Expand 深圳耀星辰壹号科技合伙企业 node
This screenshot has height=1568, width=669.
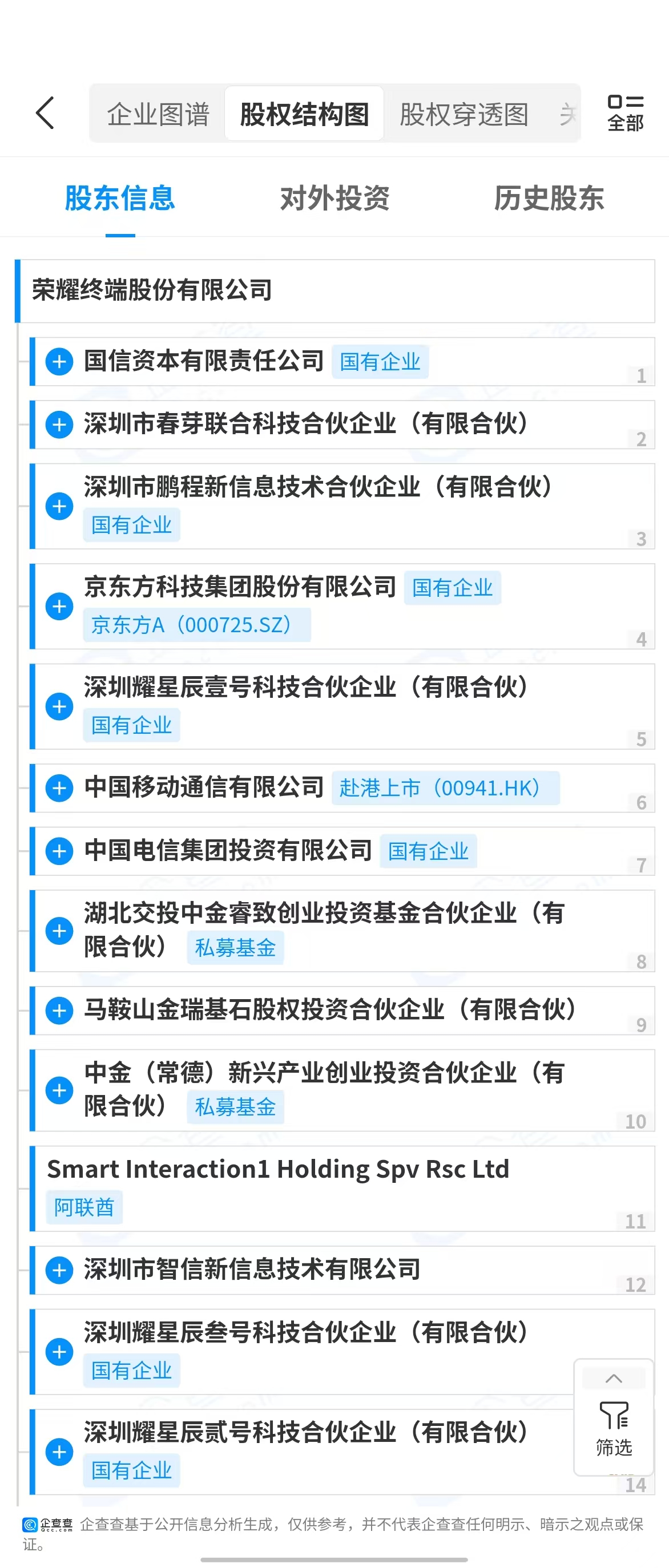60,707
